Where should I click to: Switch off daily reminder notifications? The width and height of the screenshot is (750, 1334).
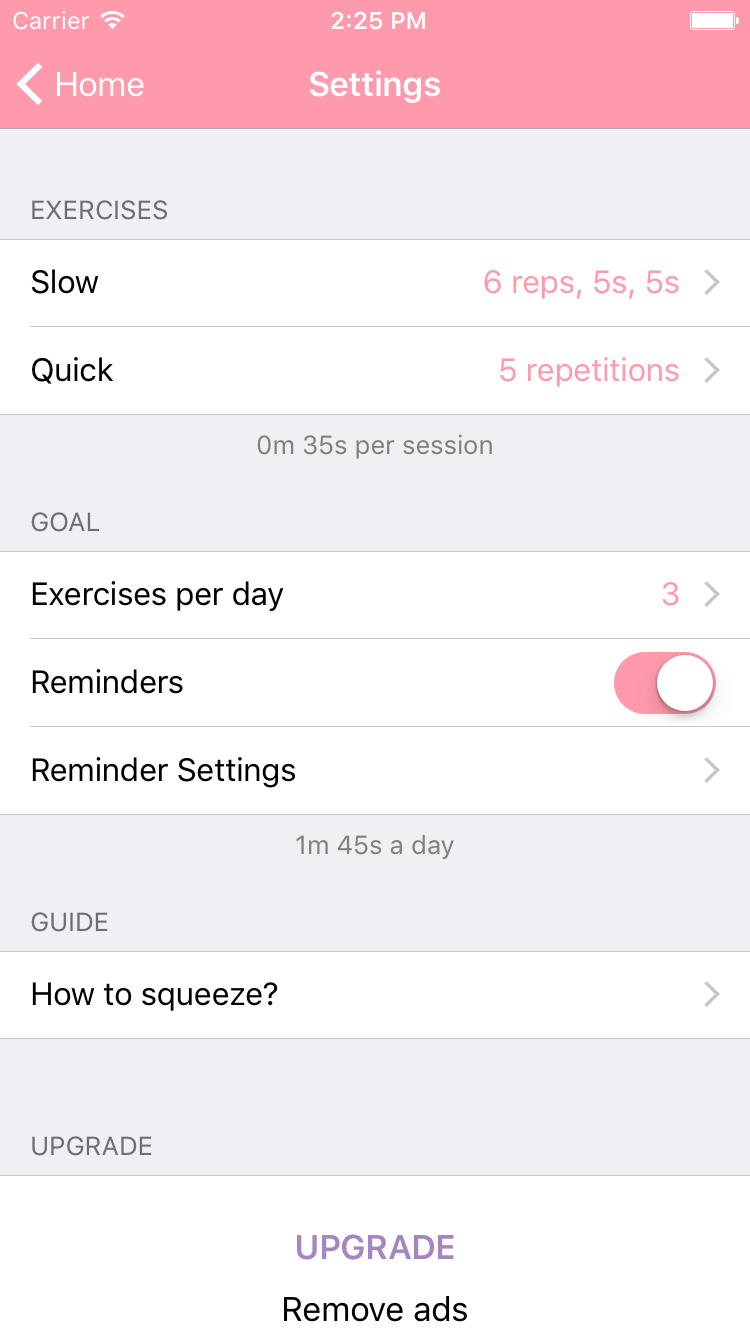click(x=664, y=683)
